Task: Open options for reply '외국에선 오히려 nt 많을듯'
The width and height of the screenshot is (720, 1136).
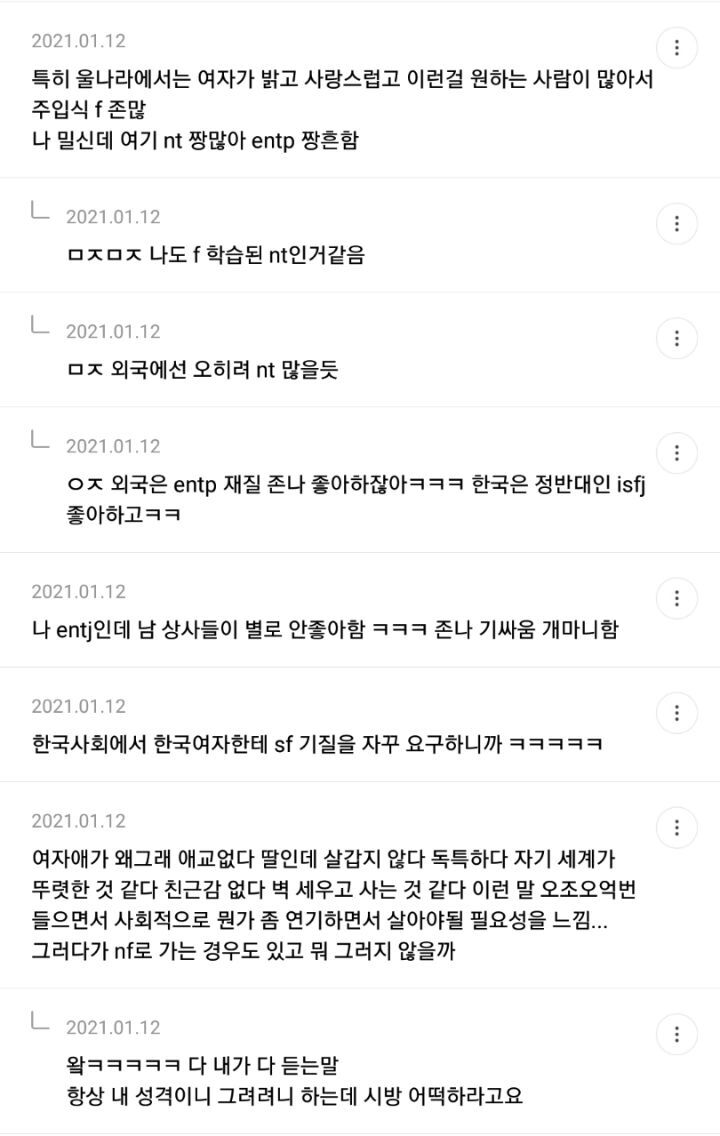Action: coord(677,338)
